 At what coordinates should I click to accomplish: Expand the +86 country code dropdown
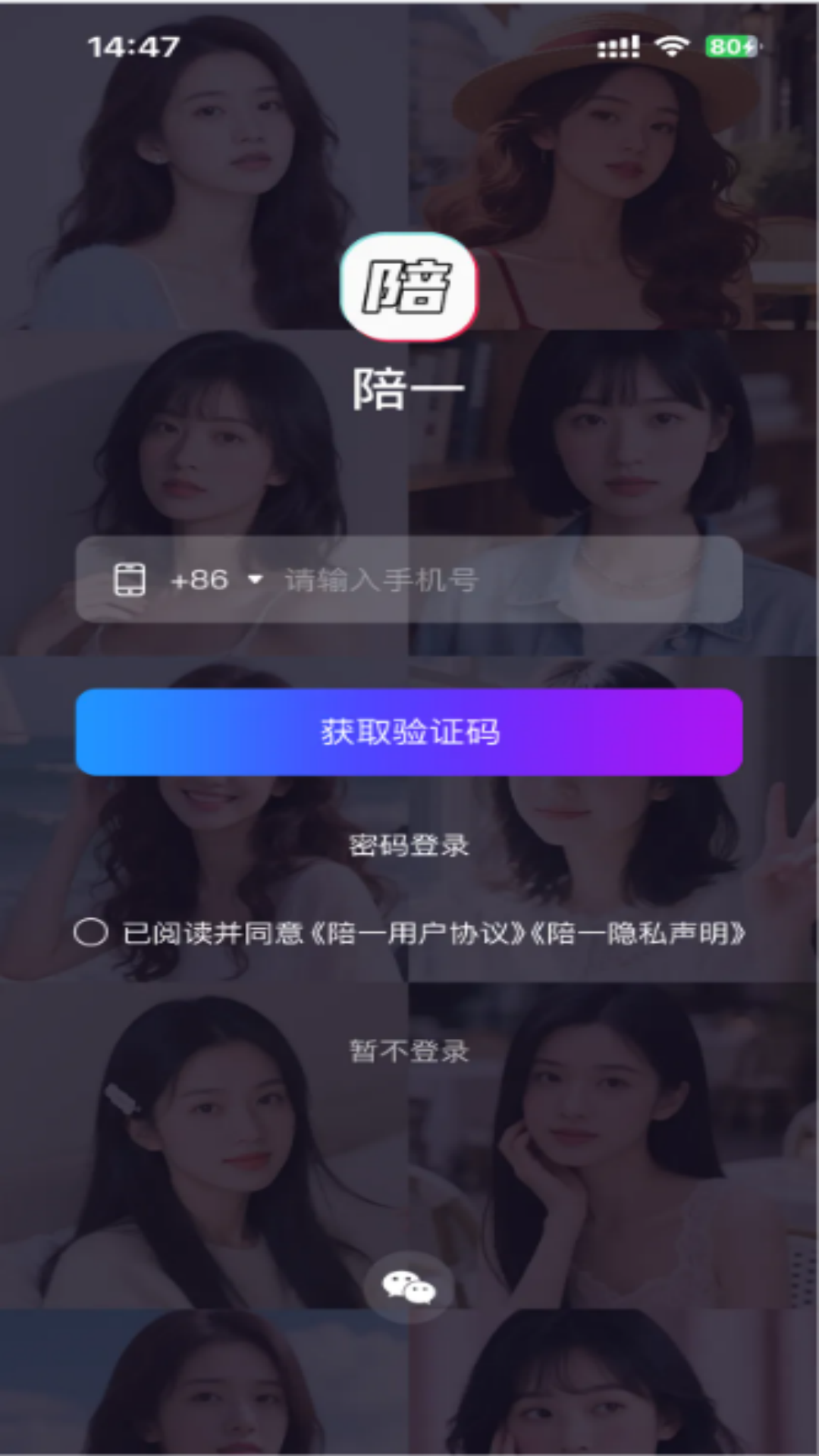coord(254,579)
